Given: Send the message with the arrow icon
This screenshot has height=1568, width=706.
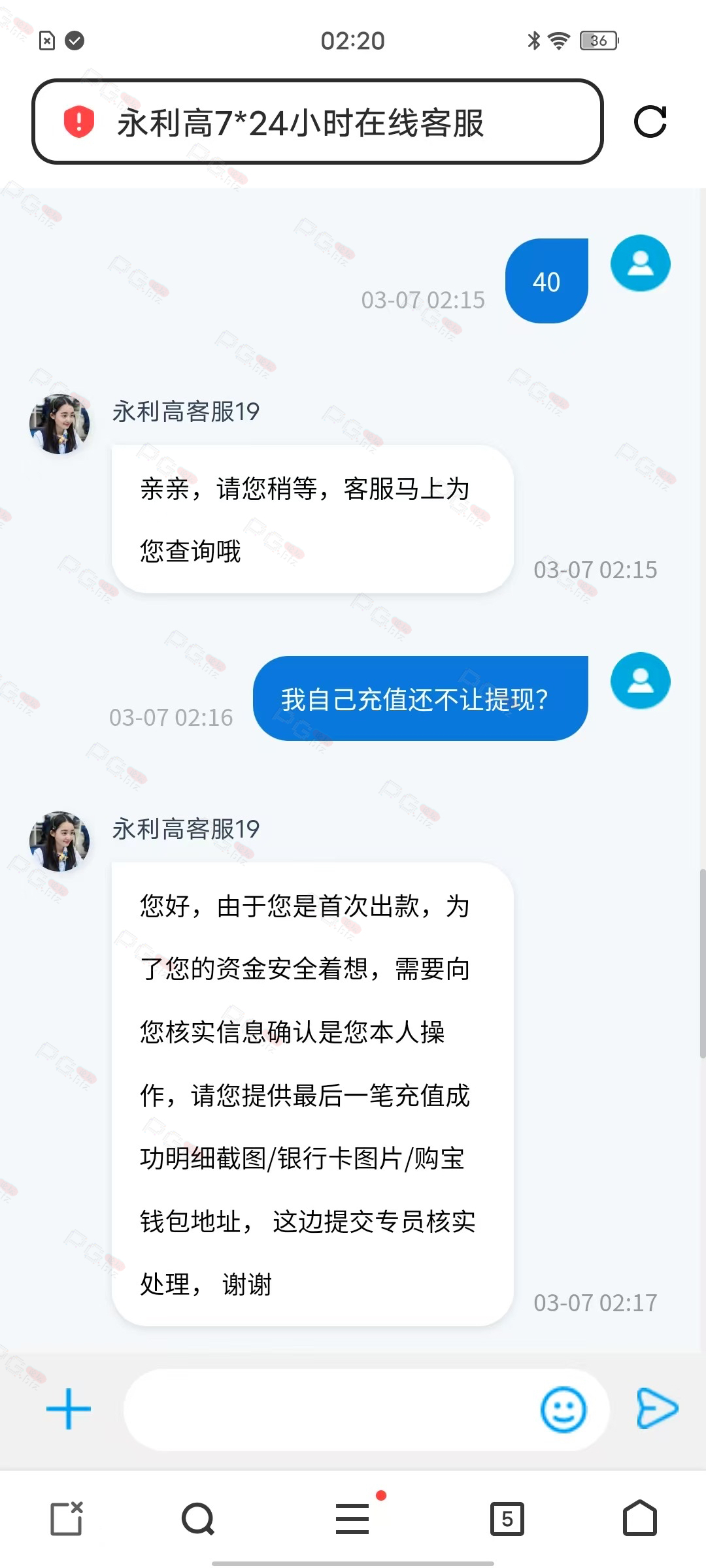Looking at the screenshot, I should click(657, 1409).
